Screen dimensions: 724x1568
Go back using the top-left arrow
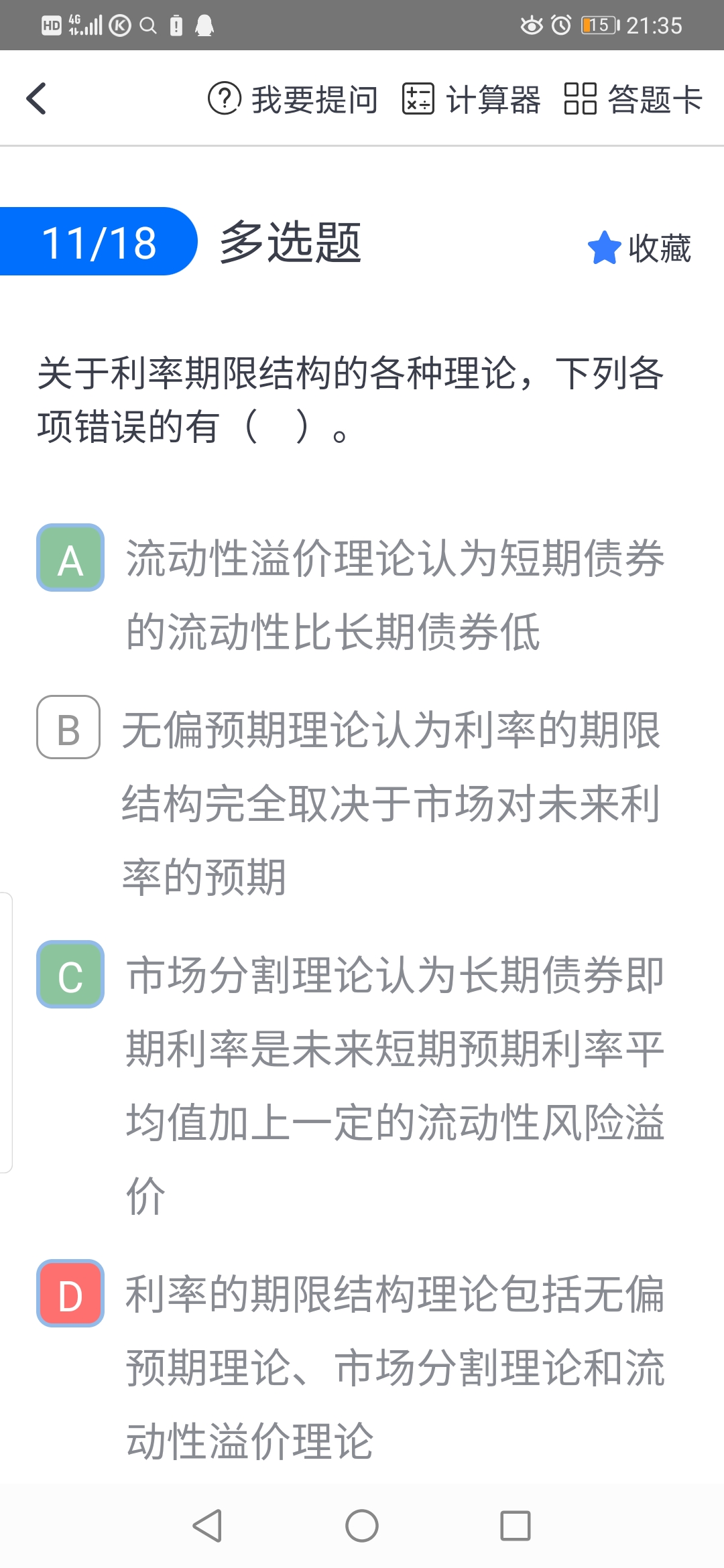click(37, 99)
